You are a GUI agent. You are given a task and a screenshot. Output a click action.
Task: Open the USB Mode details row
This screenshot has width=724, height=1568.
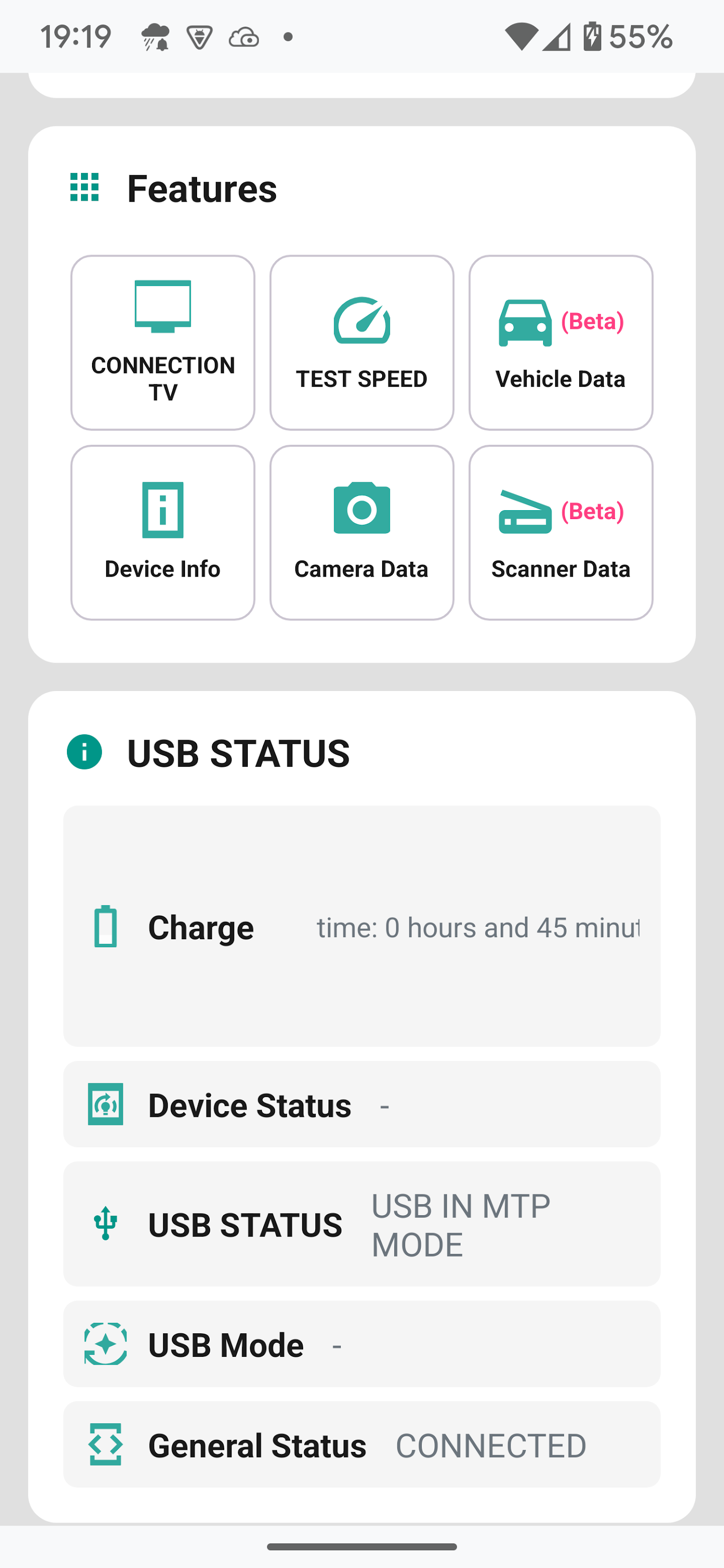(362, 1345)
